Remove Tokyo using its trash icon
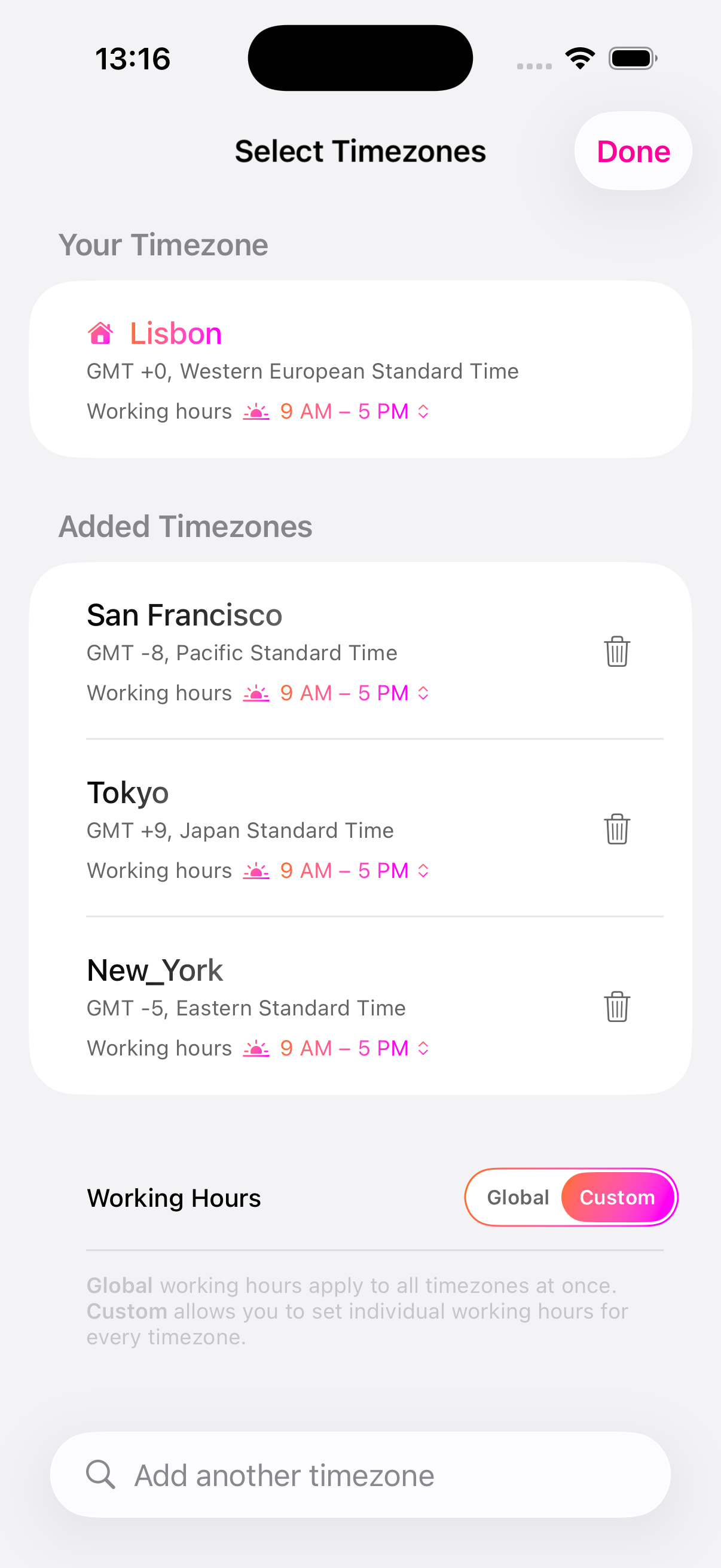Image resolution: width=721 pixels, height=1568 pixels. coord(617,828)
